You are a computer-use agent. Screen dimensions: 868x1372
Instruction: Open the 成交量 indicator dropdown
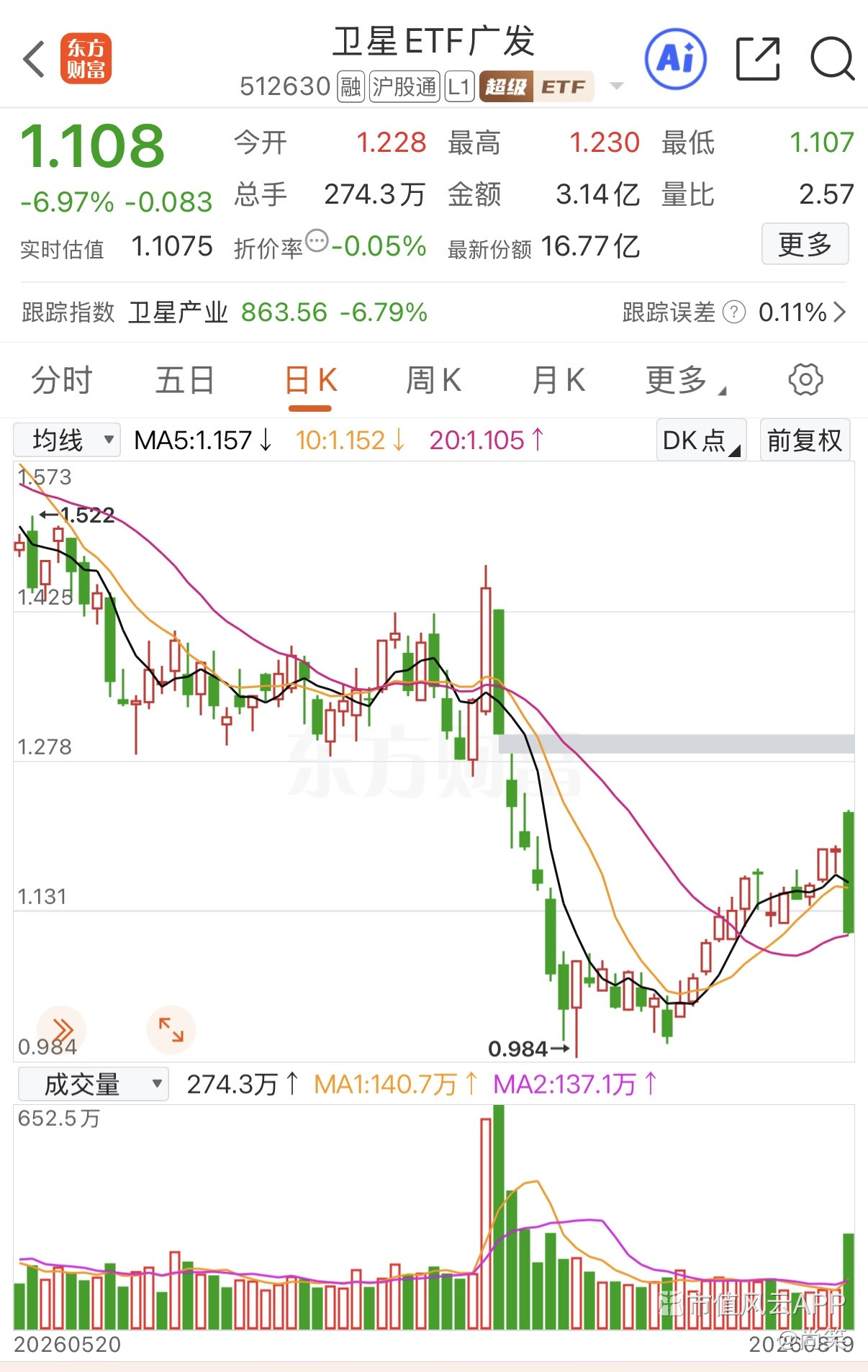pyautogui.click(x=93, y=1084)
